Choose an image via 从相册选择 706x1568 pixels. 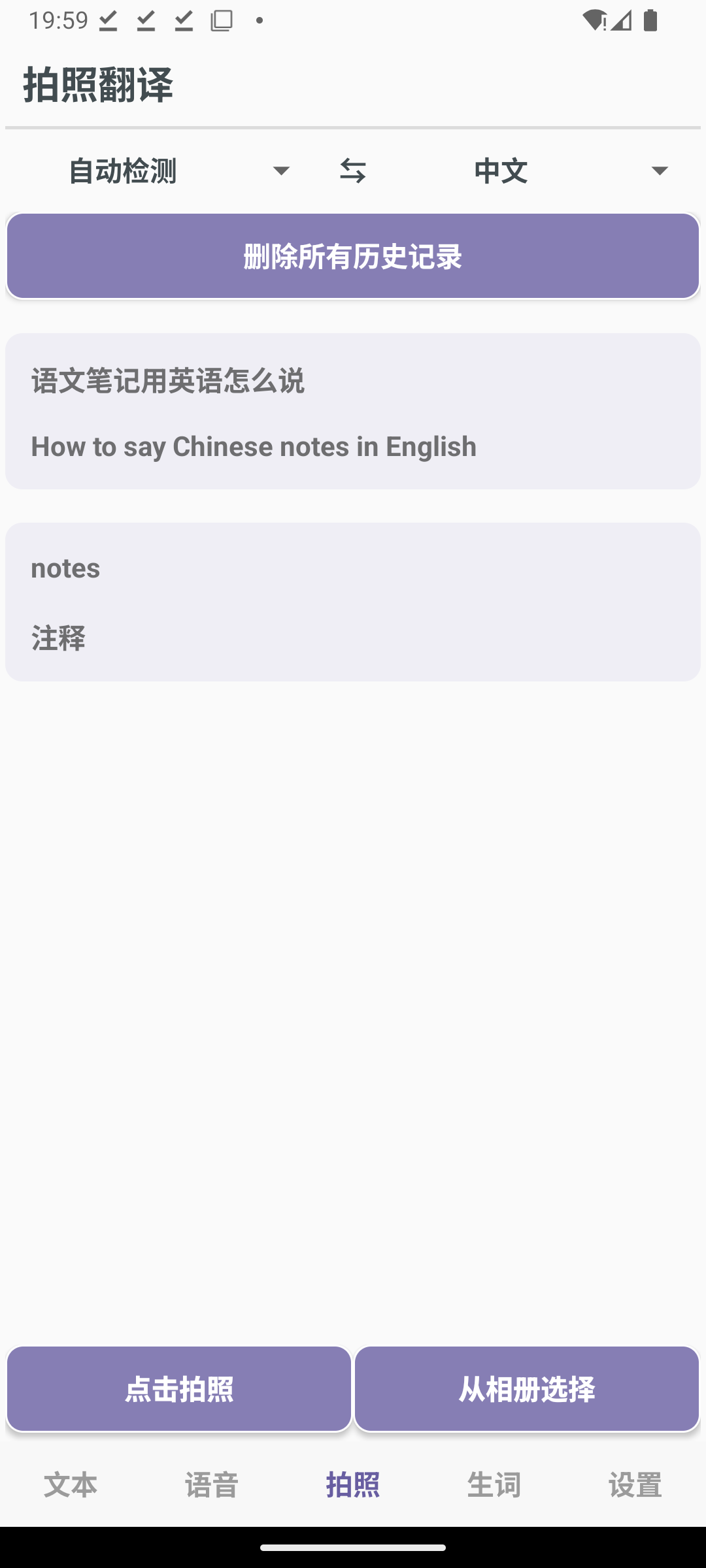pyautogui.click(x=527, y=1388)
